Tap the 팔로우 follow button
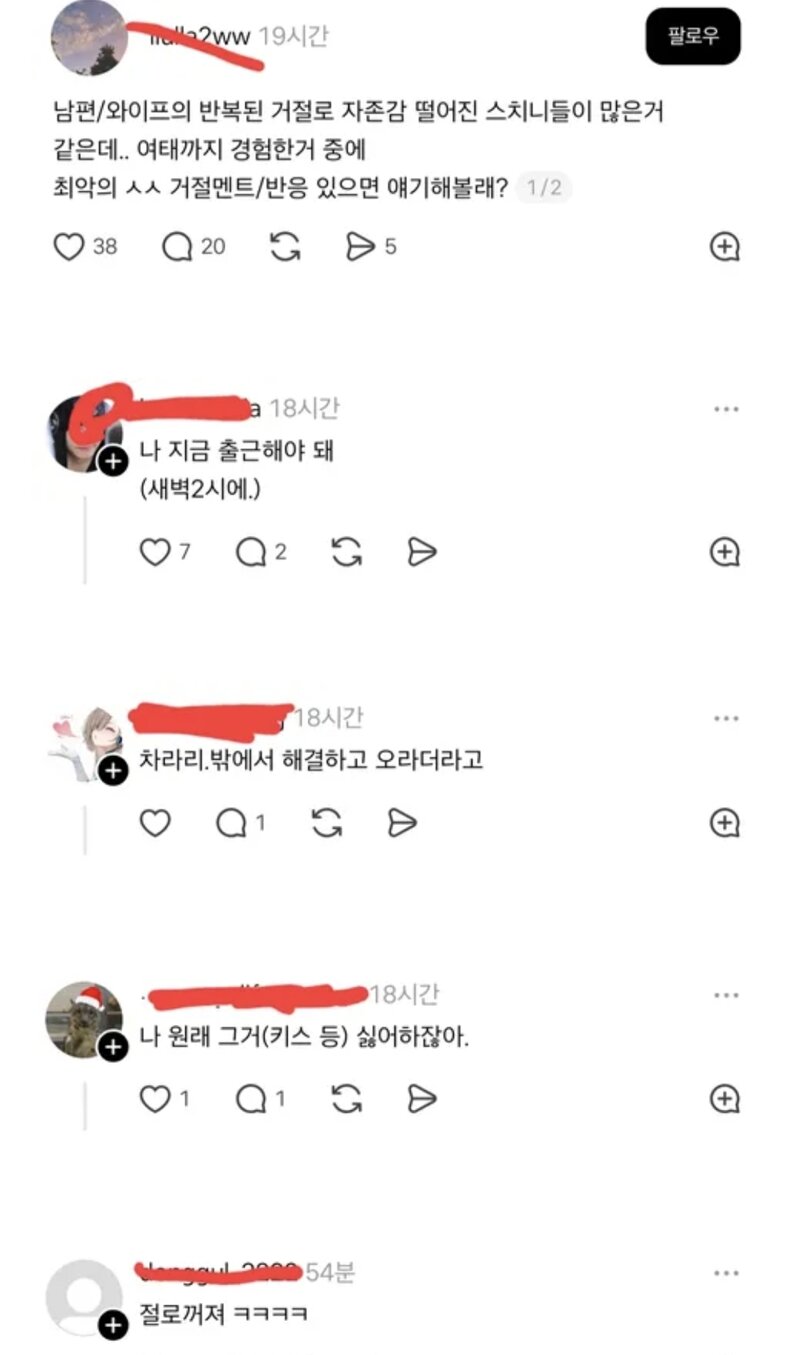The height and width of the screenshot is (1355, 800). [x=692, y=37]
